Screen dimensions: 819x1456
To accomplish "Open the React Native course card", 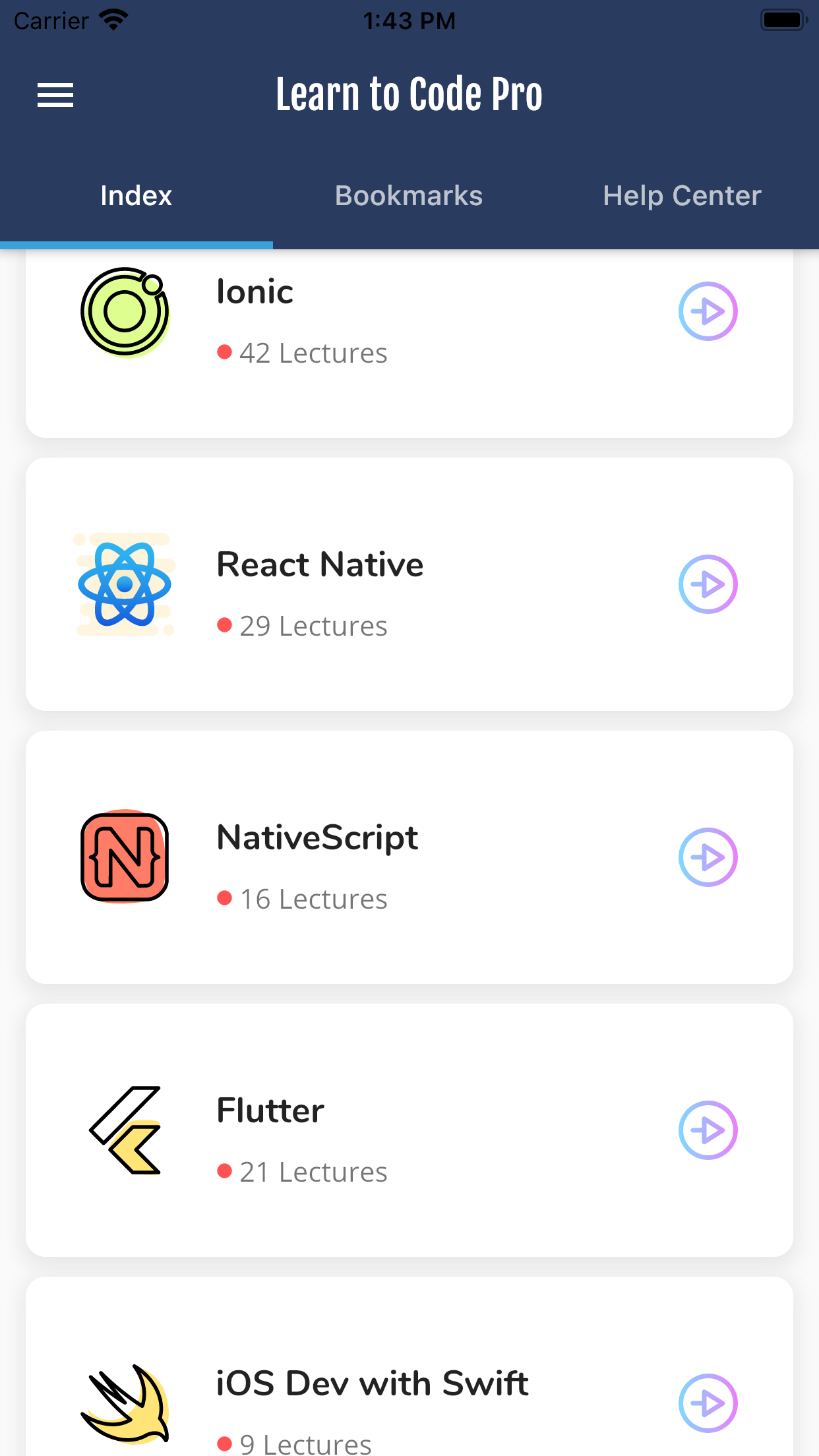I will tap(409, 584).
